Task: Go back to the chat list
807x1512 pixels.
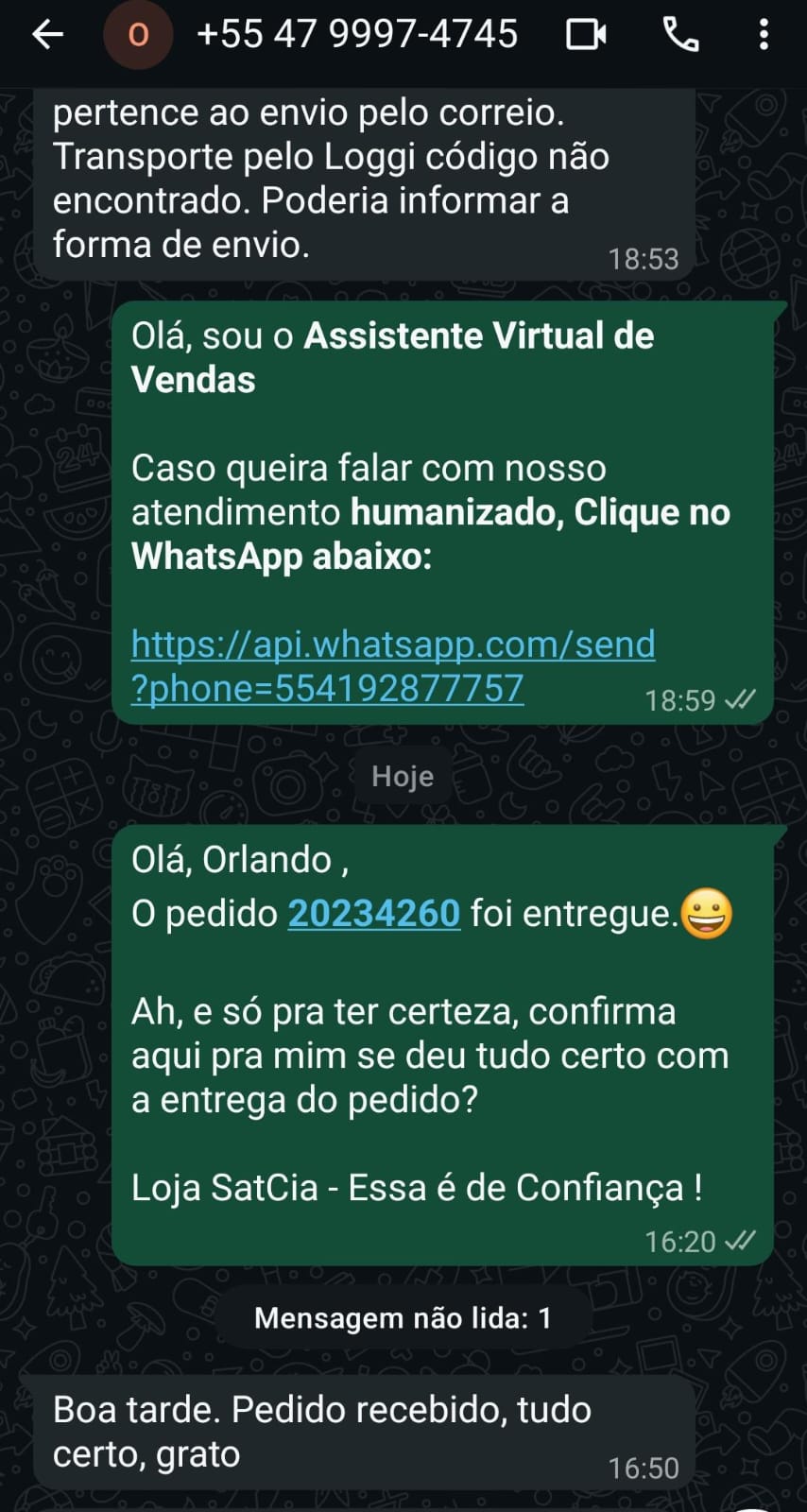Action: (x=47, y=36)
